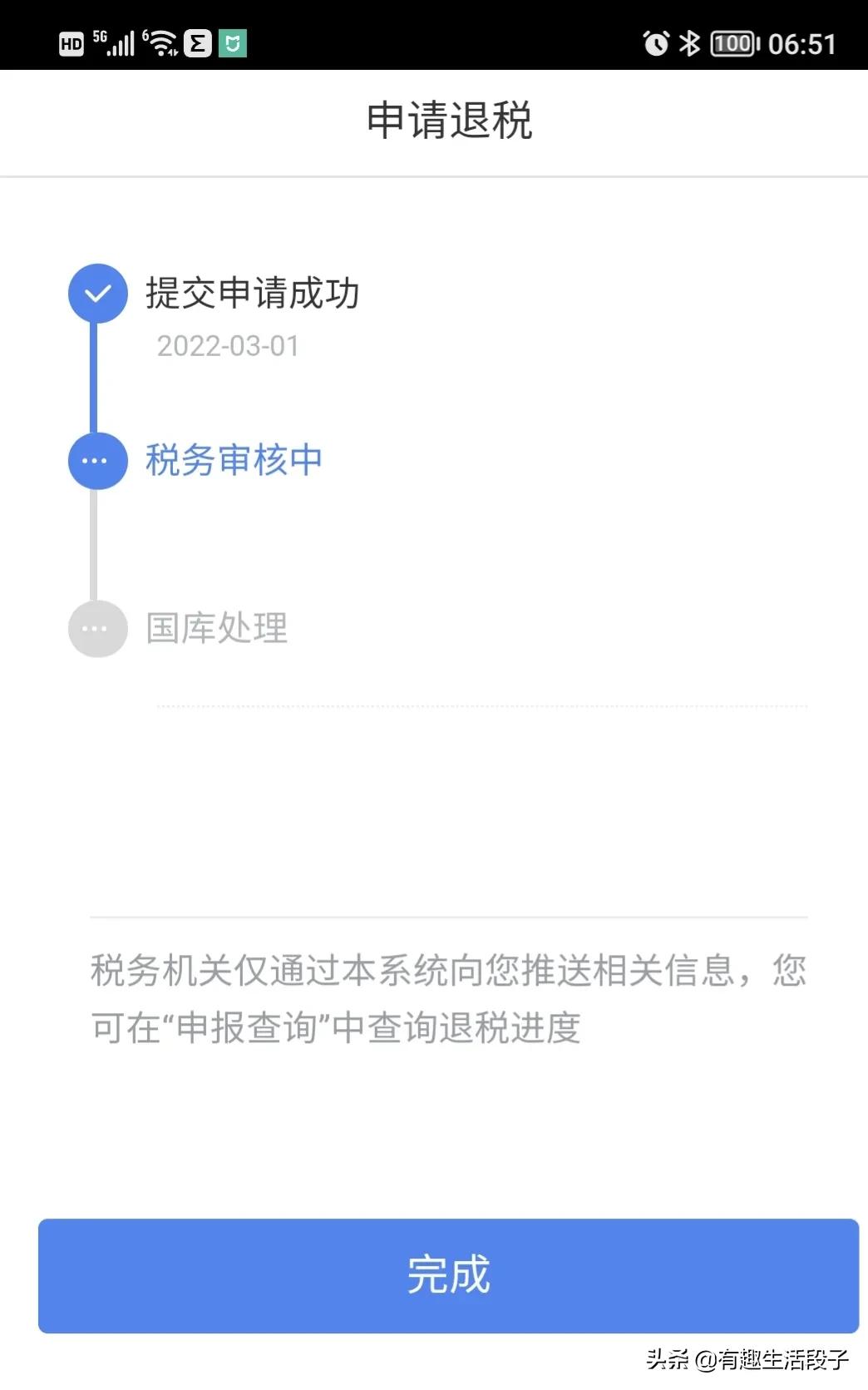Tap the date 2022-03-01 under submit step
Screen dimensions: 868x1390
(x=228, y=346)
